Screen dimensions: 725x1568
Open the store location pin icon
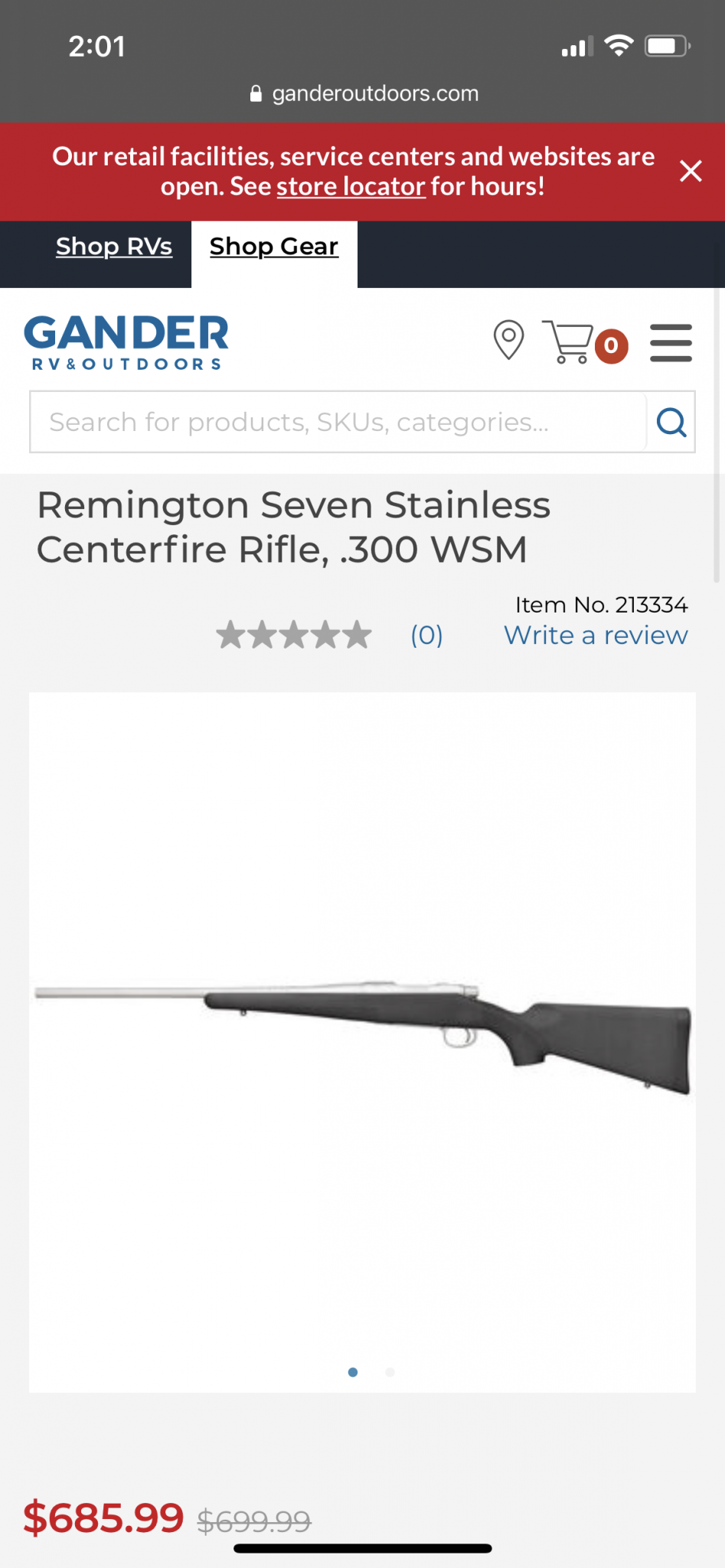[508, 340]
